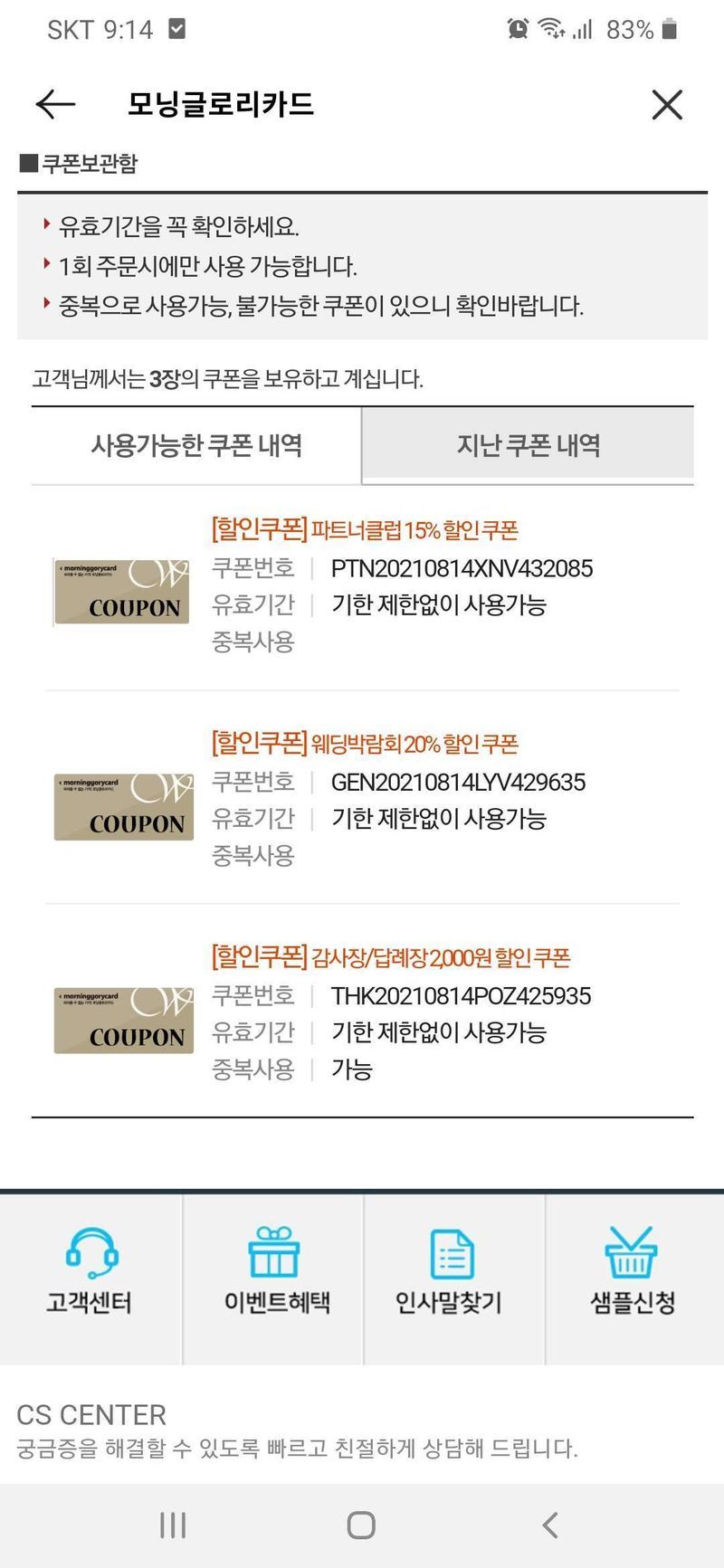
Task: Go back using the top-left arrow
Action: click(x=55, y=105)
